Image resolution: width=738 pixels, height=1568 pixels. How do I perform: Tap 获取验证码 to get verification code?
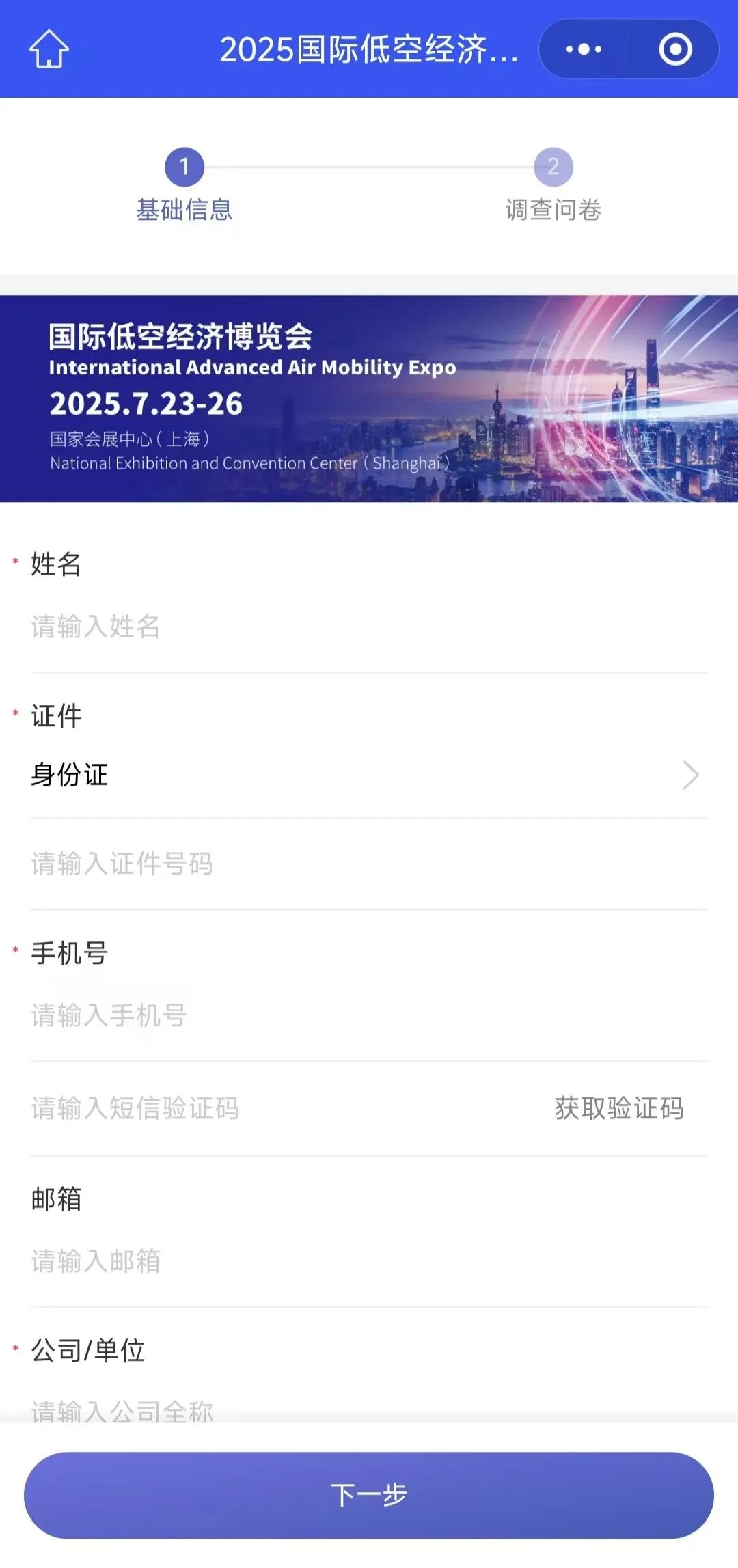(619, 1108)
